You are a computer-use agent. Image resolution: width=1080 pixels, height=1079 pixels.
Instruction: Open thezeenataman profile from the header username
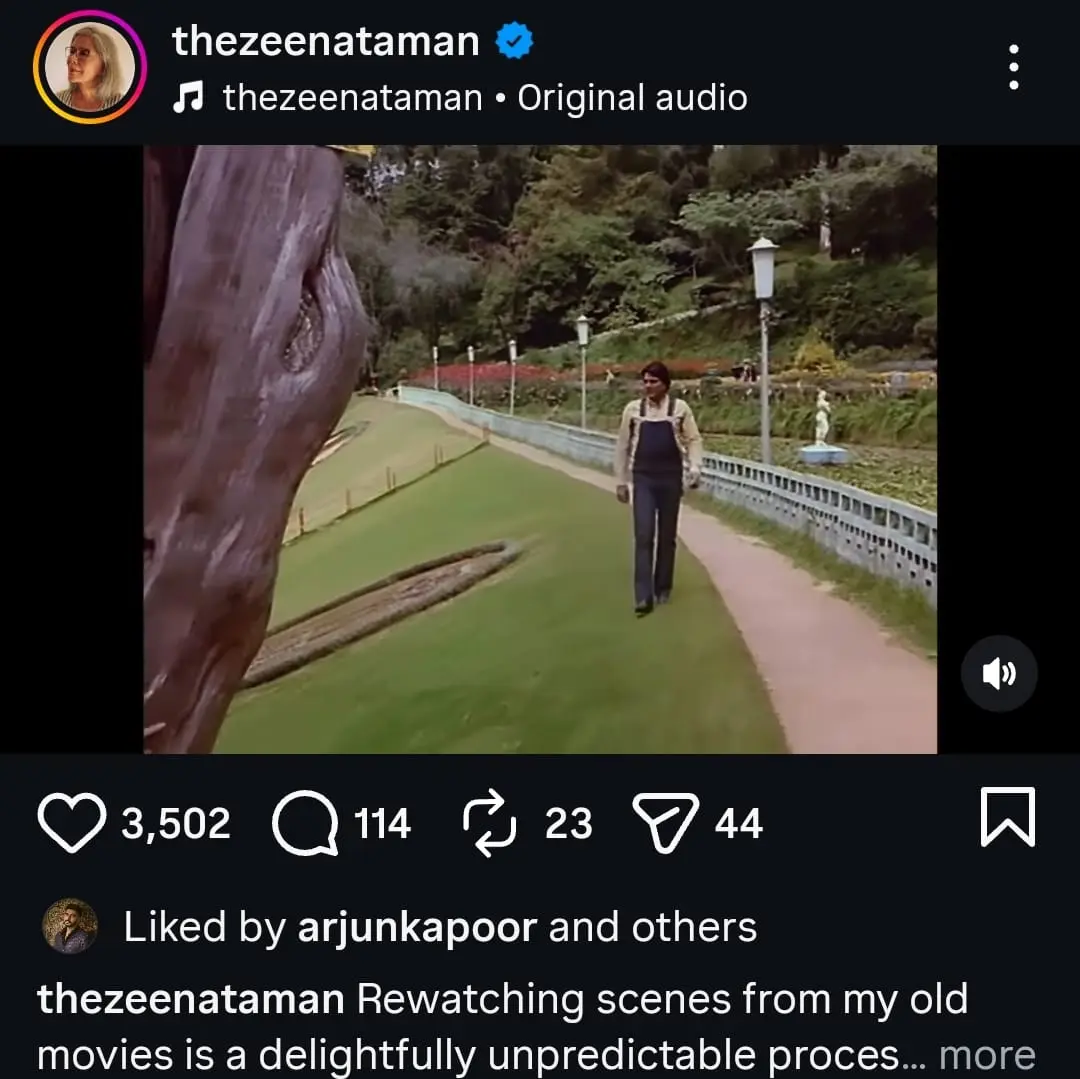click(x=325, y=41)
